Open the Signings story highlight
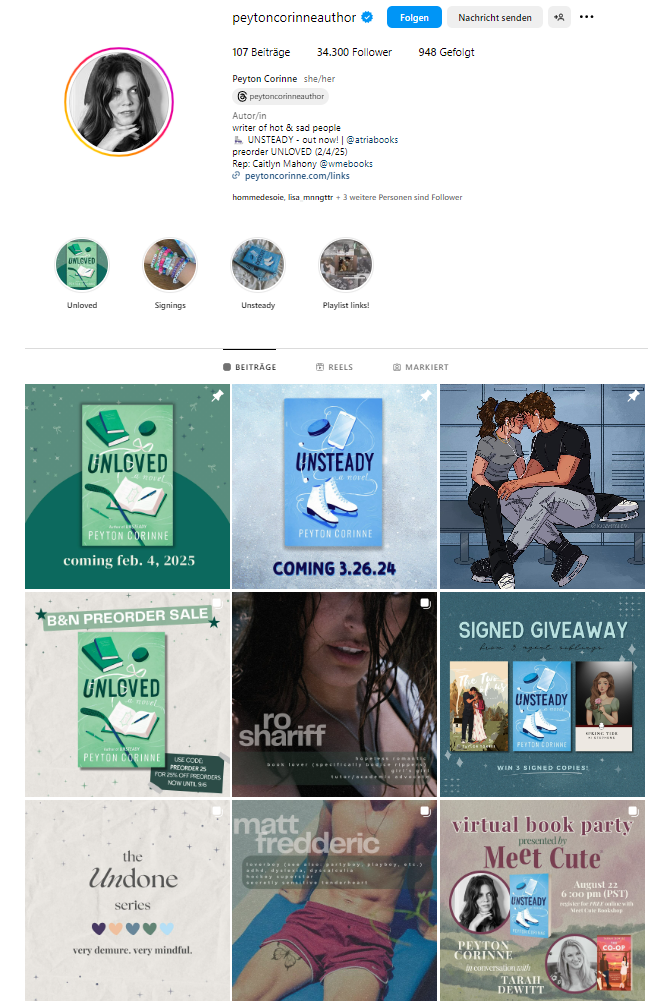This screenshot has width=667, height=1001. 170,265
